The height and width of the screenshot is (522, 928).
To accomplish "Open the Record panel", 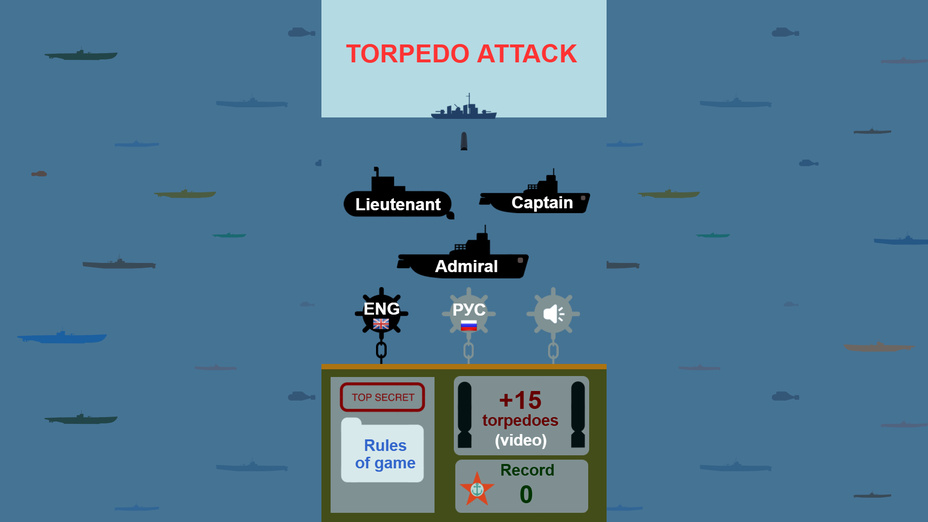I will pos(521,486).
